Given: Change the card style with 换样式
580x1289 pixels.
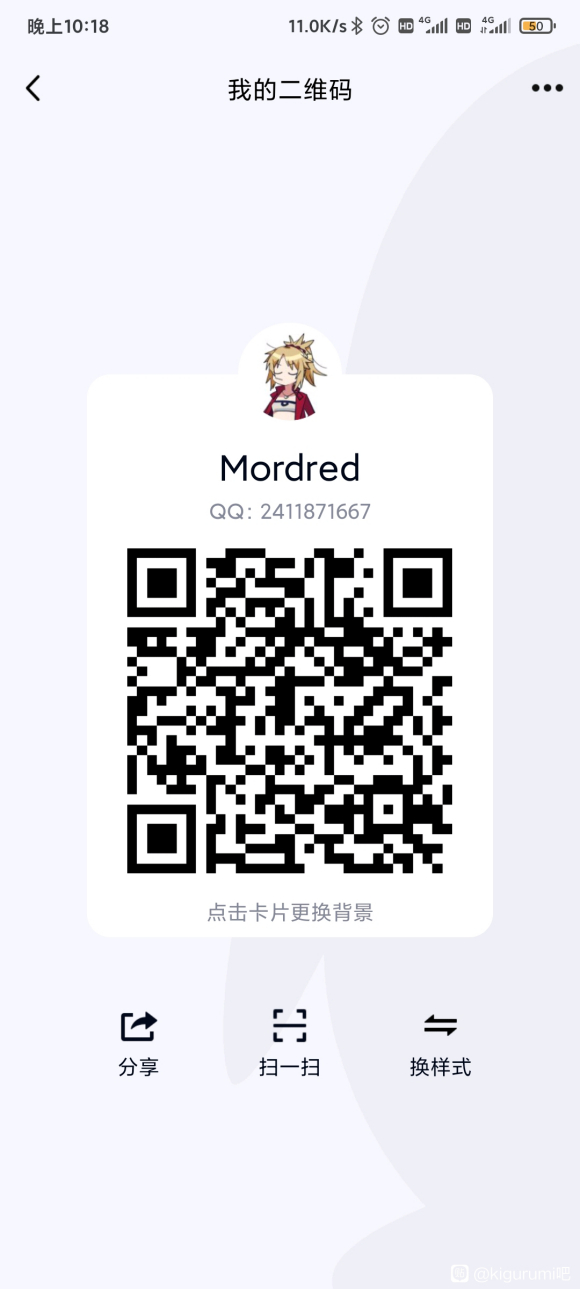Looking at the screenshot, I should pos(440,1044).
